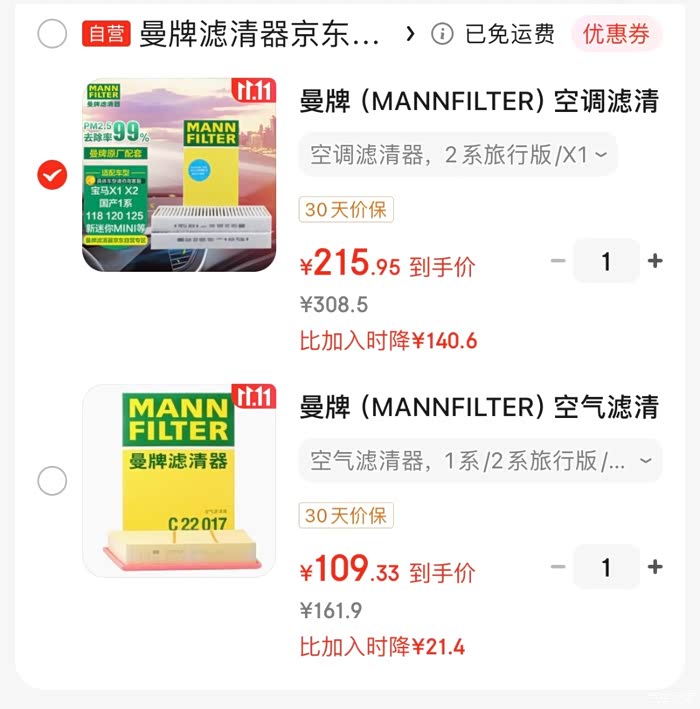The width and height of the screenshot is (700, 709).
Task: Expand 空气滤清器, 1系/2系旅行版 variant dropdown
Action: (x=480, y=461)
